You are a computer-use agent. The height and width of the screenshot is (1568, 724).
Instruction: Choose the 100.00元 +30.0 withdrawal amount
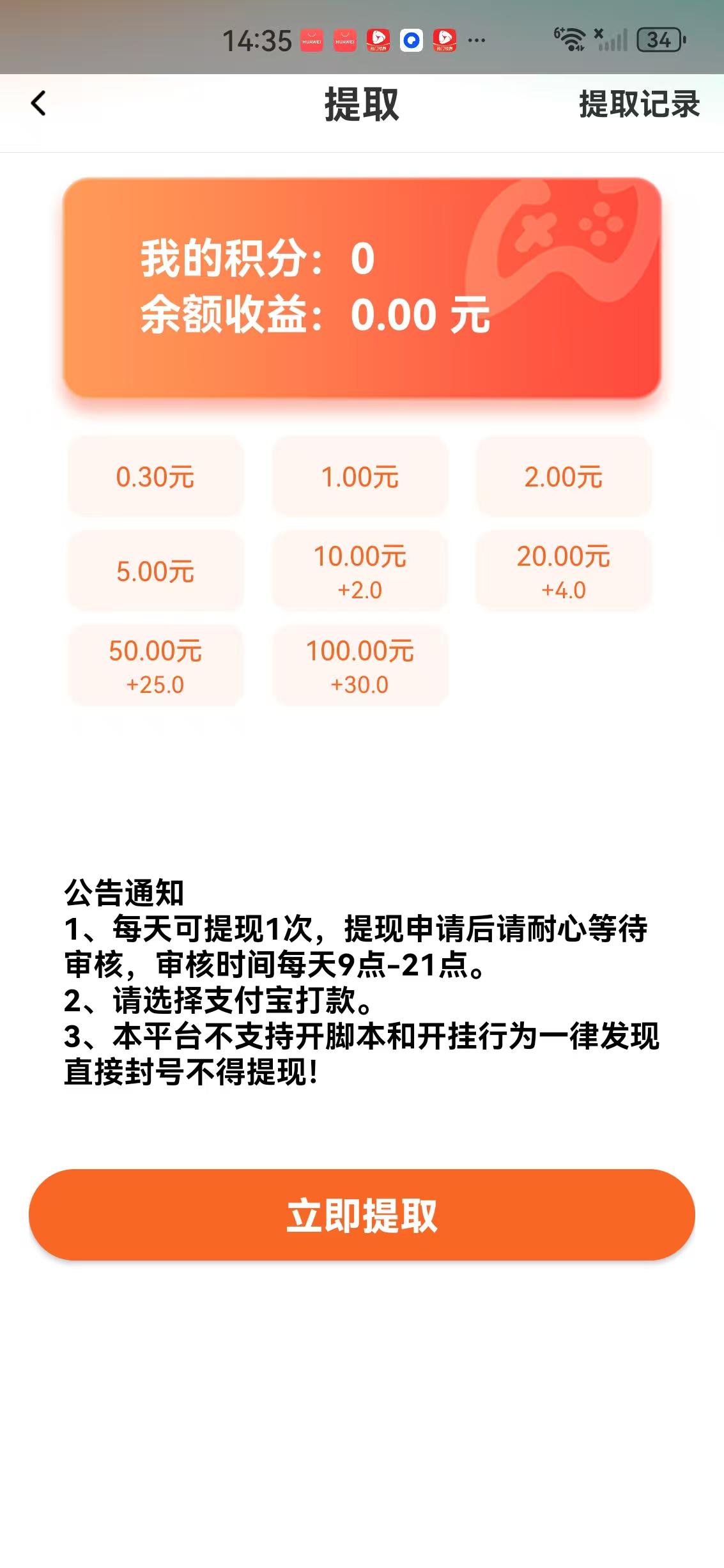360,665
